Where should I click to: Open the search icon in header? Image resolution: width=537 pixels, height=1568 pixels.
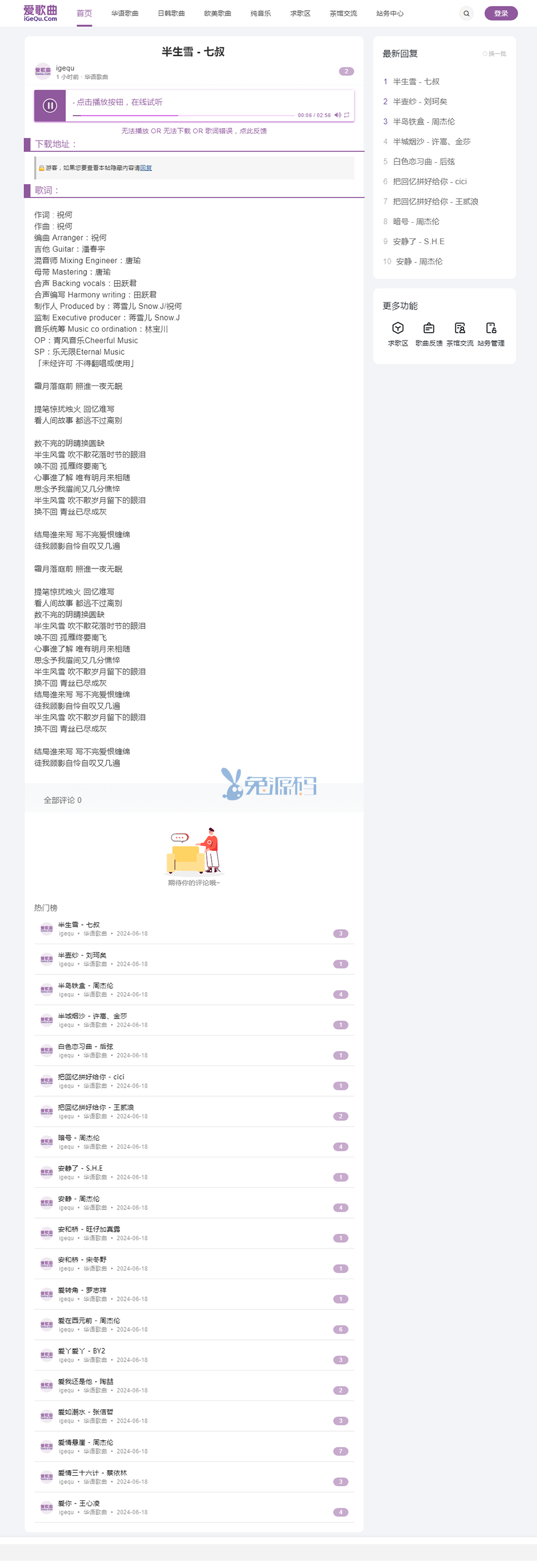coord(466,13)
